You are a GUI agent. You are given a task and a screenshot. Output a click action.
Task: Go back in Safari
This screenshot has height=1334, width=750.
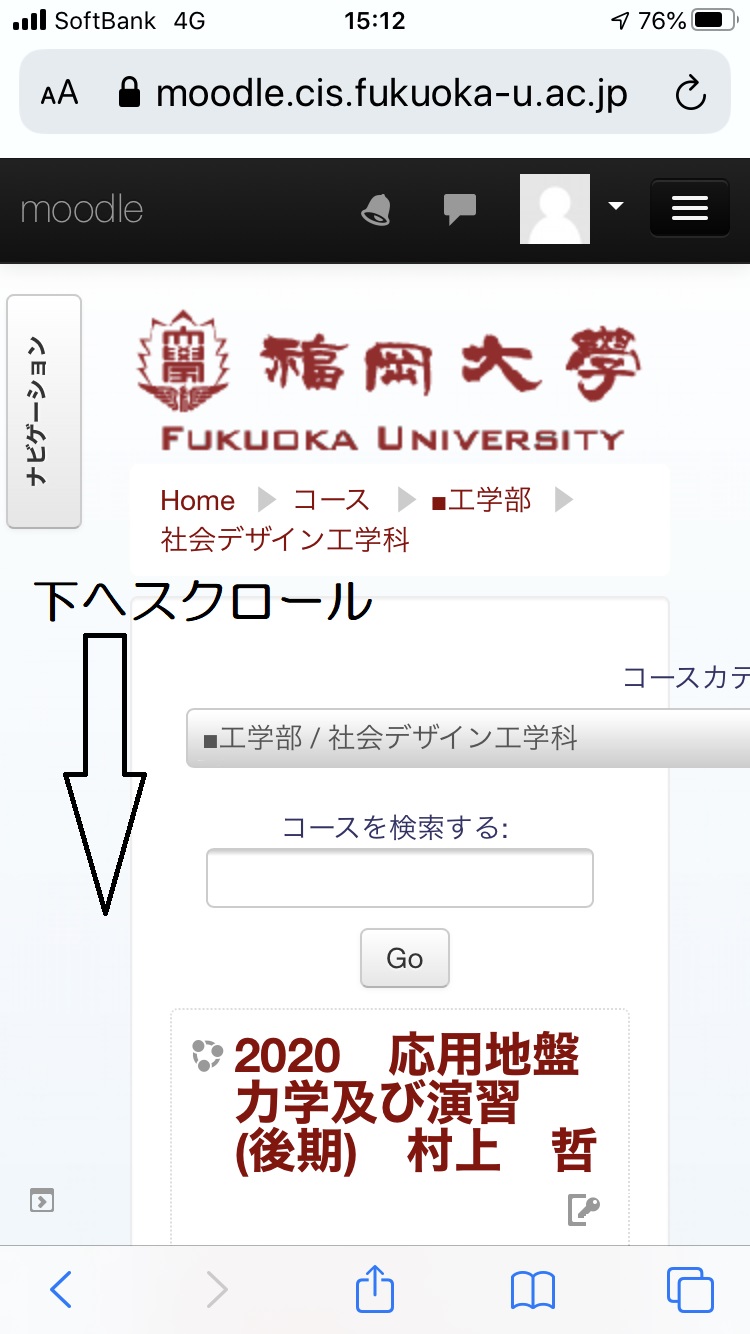pos(61,1289)
